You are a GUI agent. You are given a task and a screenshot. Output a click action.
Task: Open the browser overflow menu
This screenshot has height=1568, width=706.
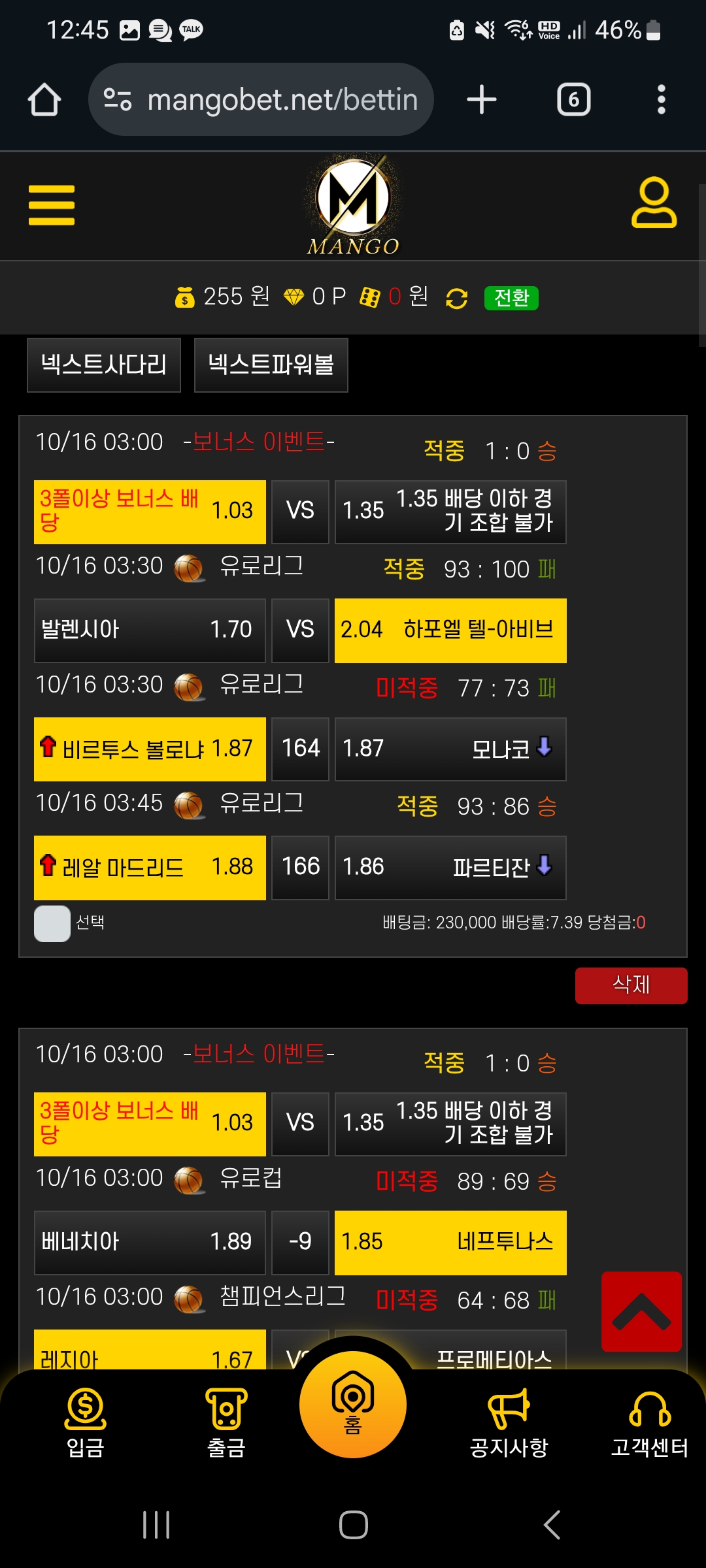tap(661, 100)
